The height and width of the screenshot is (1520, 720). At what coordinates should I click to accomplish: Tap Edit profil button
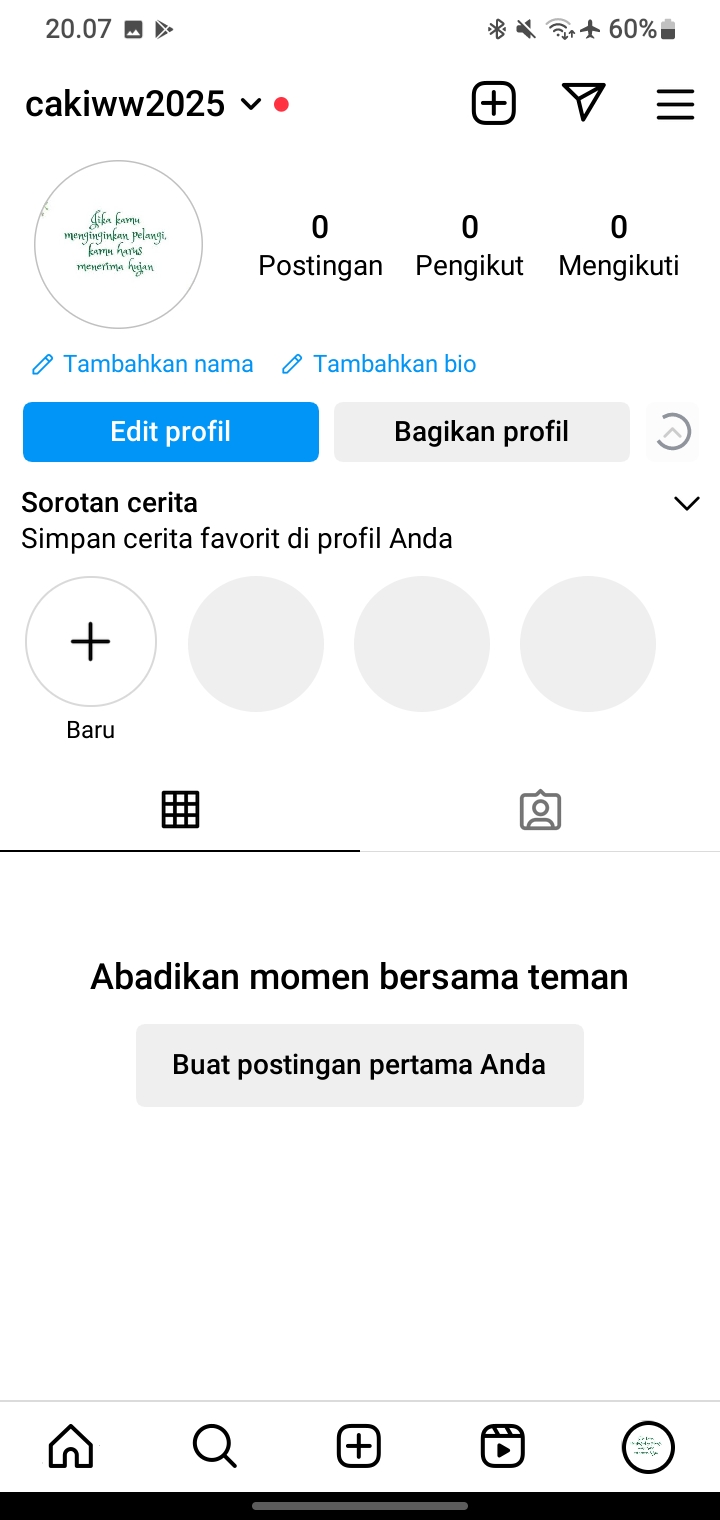tap(171, 432)
